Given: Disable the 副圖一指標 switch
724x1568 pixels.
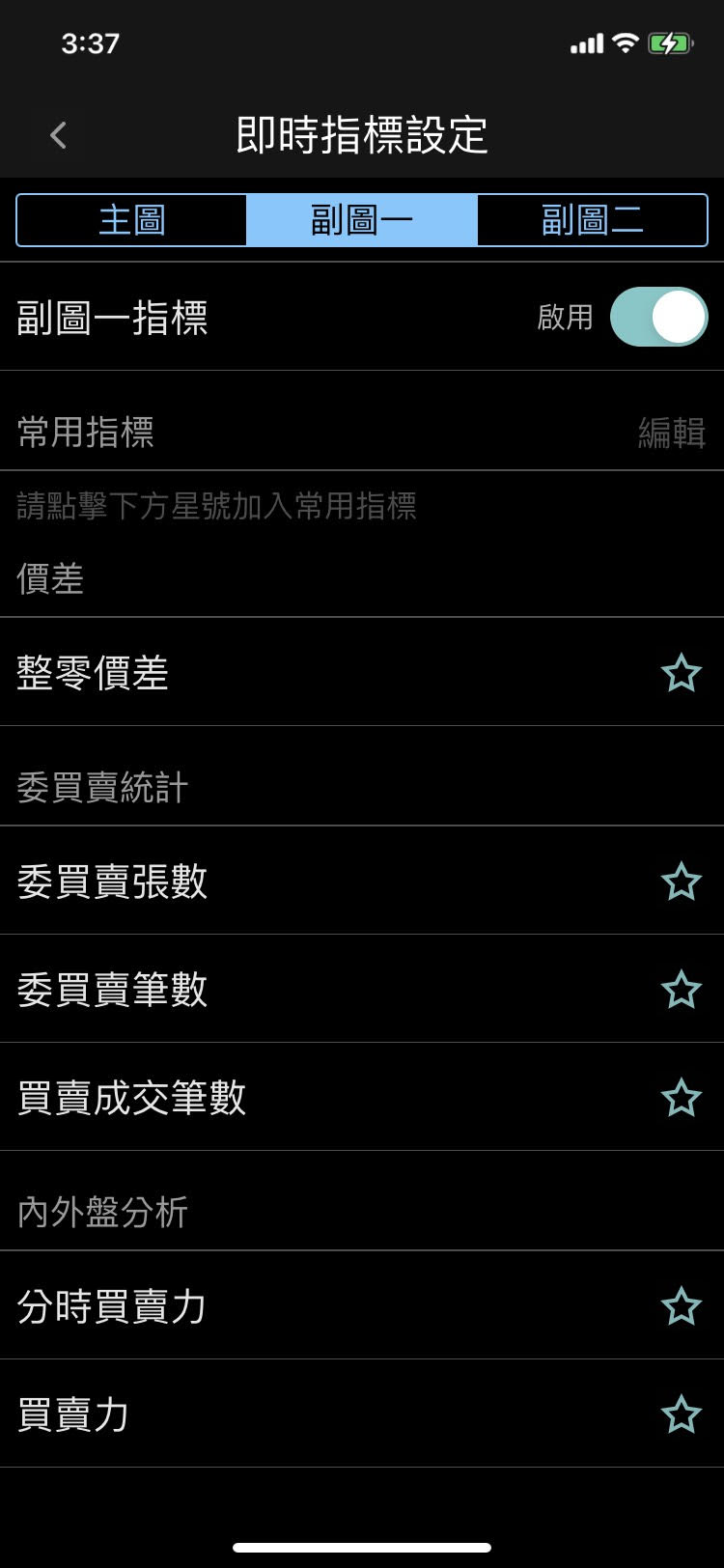Looking at the screenshot, I should point(658,317).
